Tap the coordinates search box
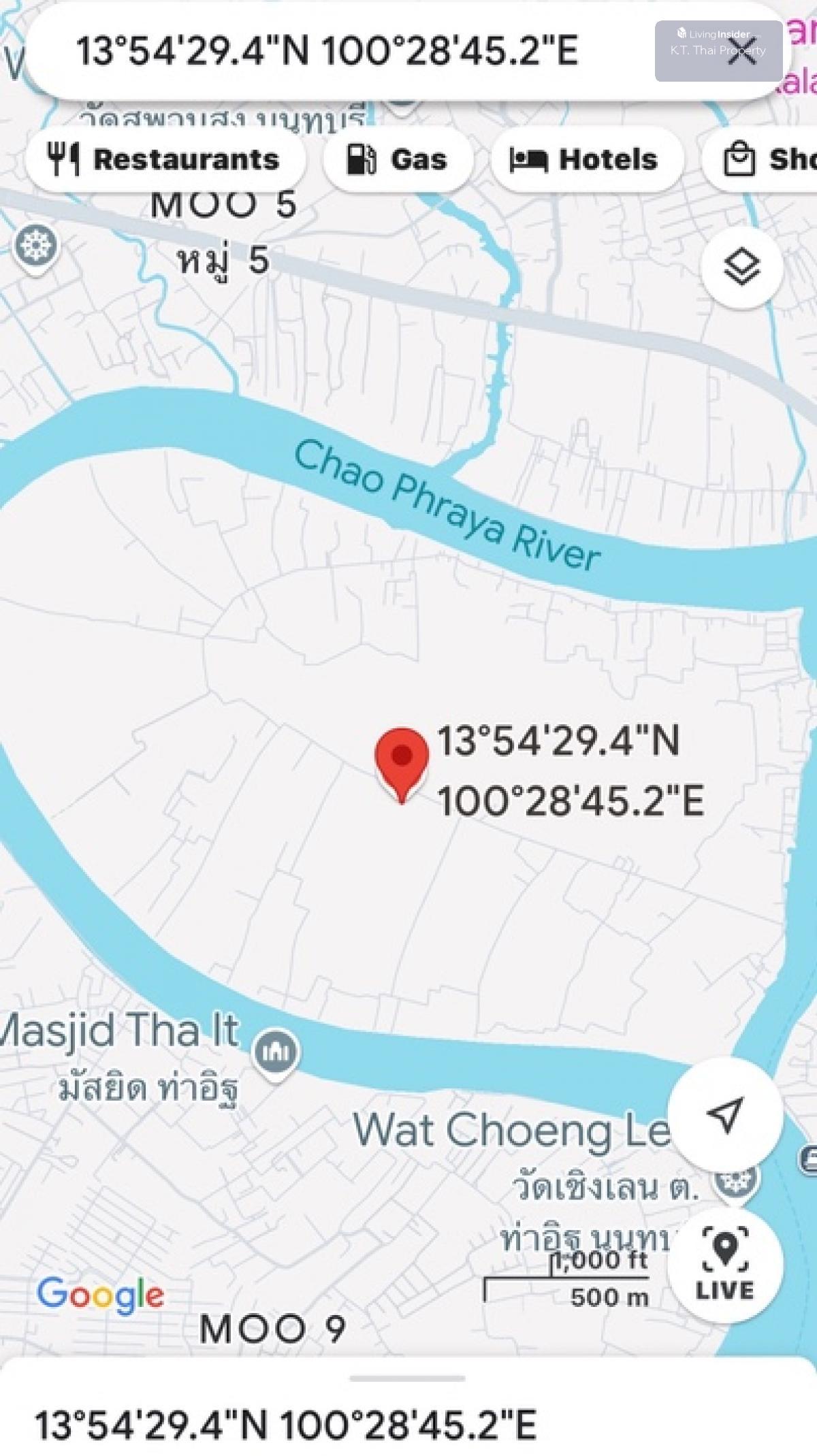Viewport: 817px width, 1456px height. point(327,51)
